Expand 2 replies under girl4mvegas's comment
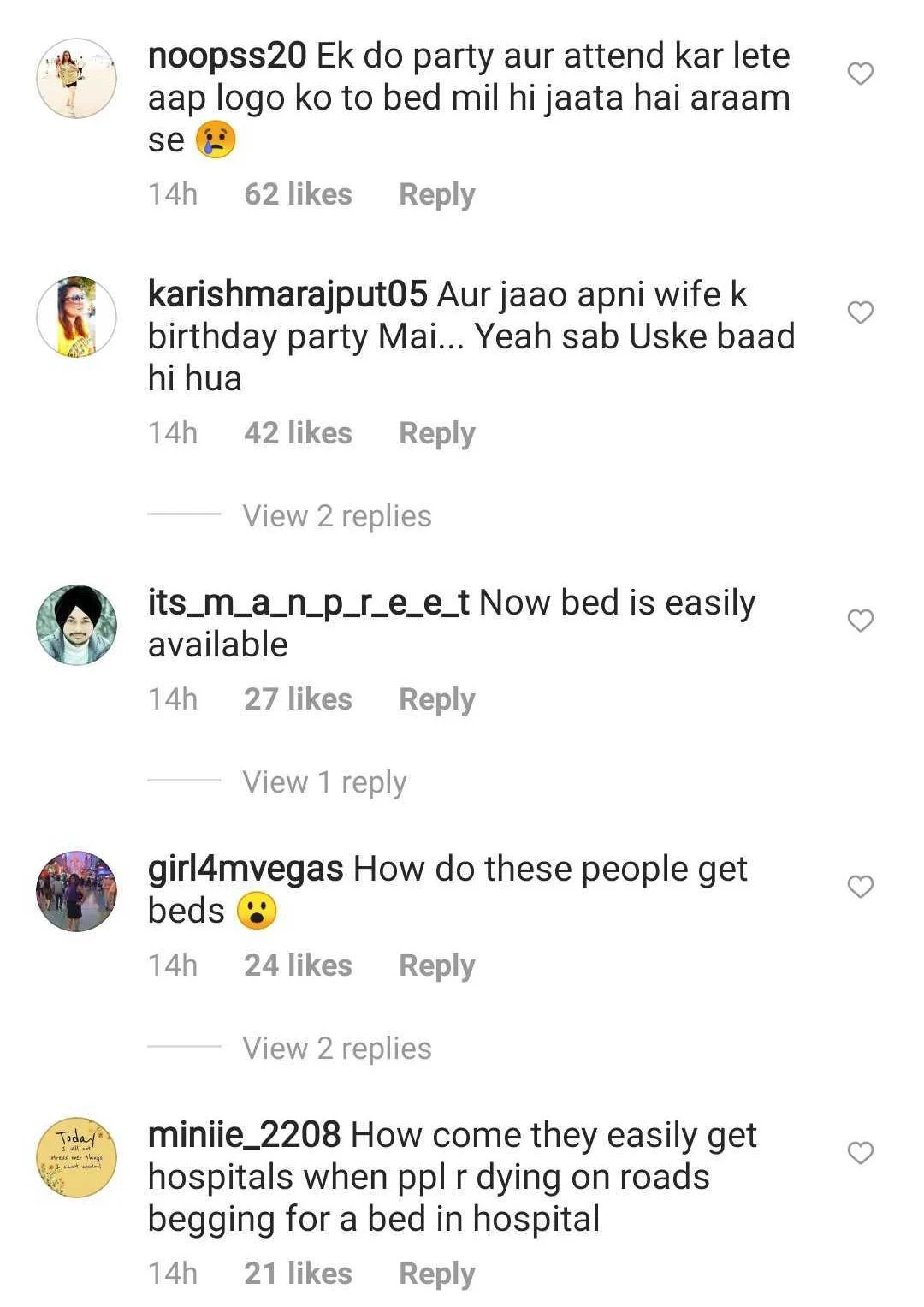924x1307 pixels. 336,1049
